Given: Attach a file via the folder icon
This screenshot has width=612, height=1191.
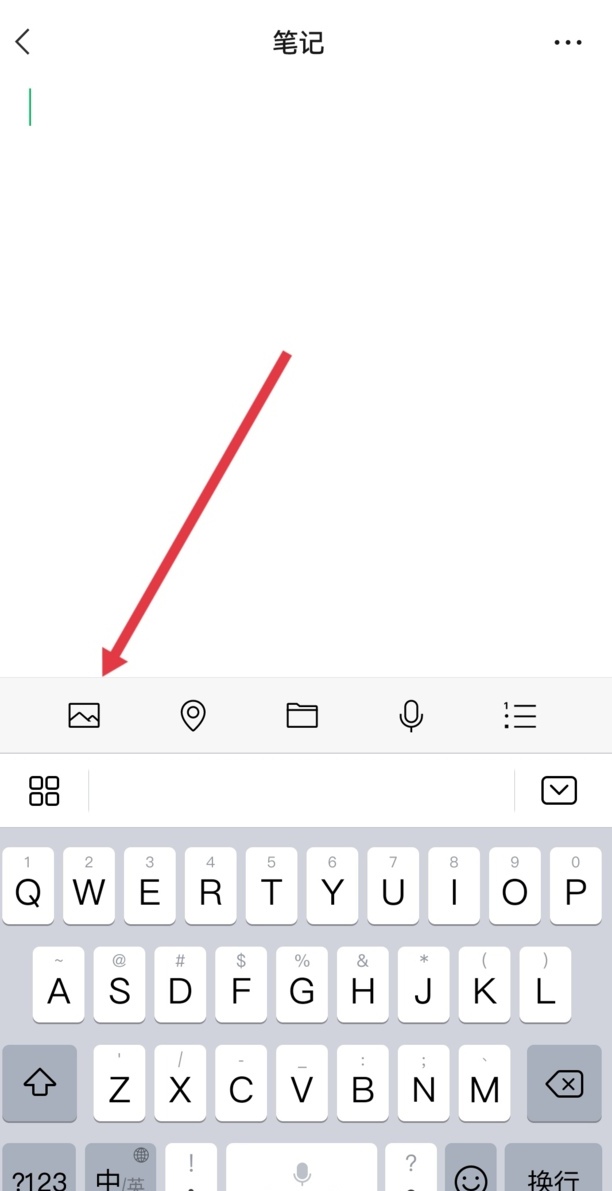Looking at the screenshot, I should [302, 715].
